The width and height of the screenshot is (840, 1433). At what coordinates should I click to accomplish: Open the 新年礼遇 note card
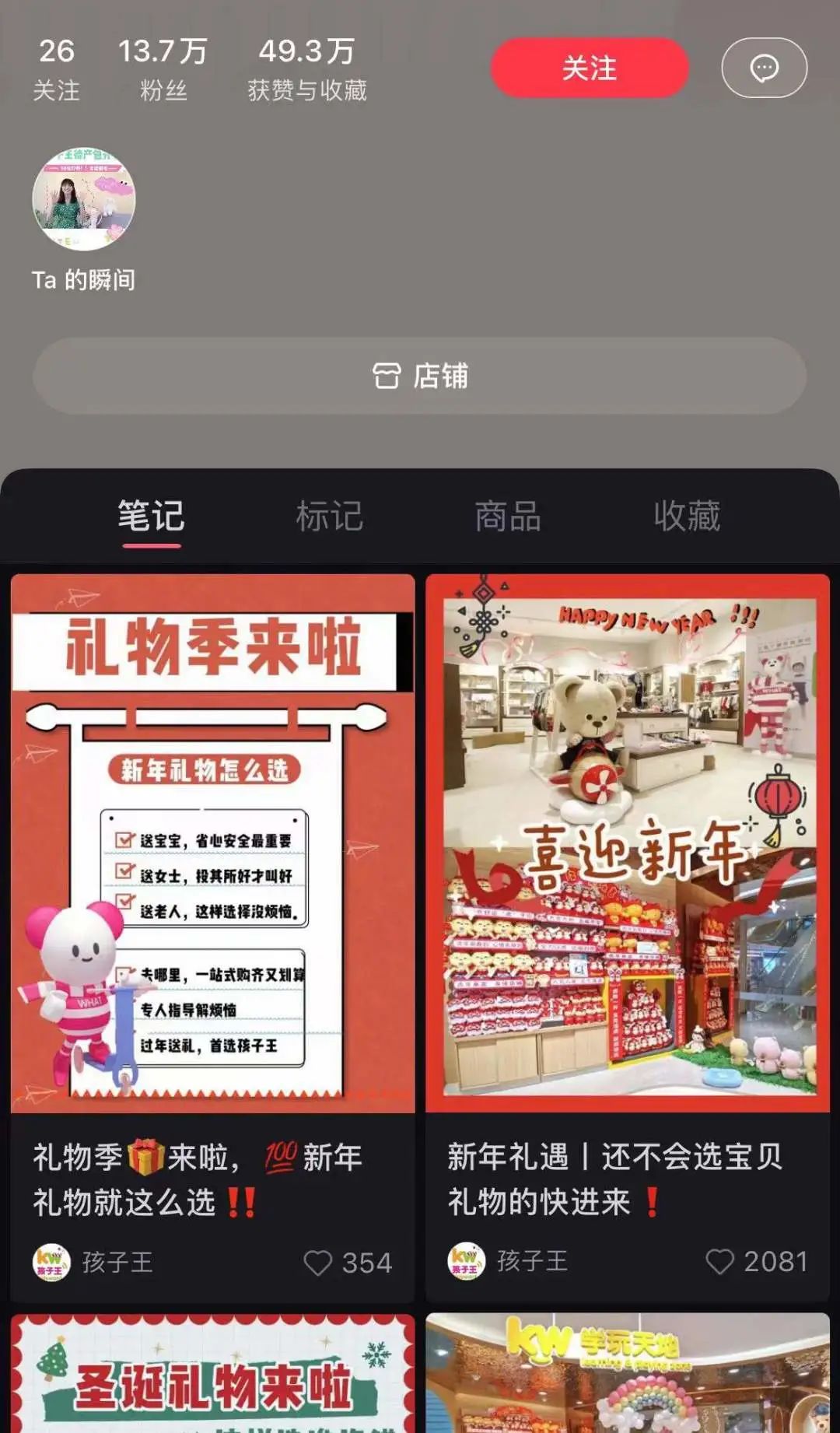pos(627,844)
